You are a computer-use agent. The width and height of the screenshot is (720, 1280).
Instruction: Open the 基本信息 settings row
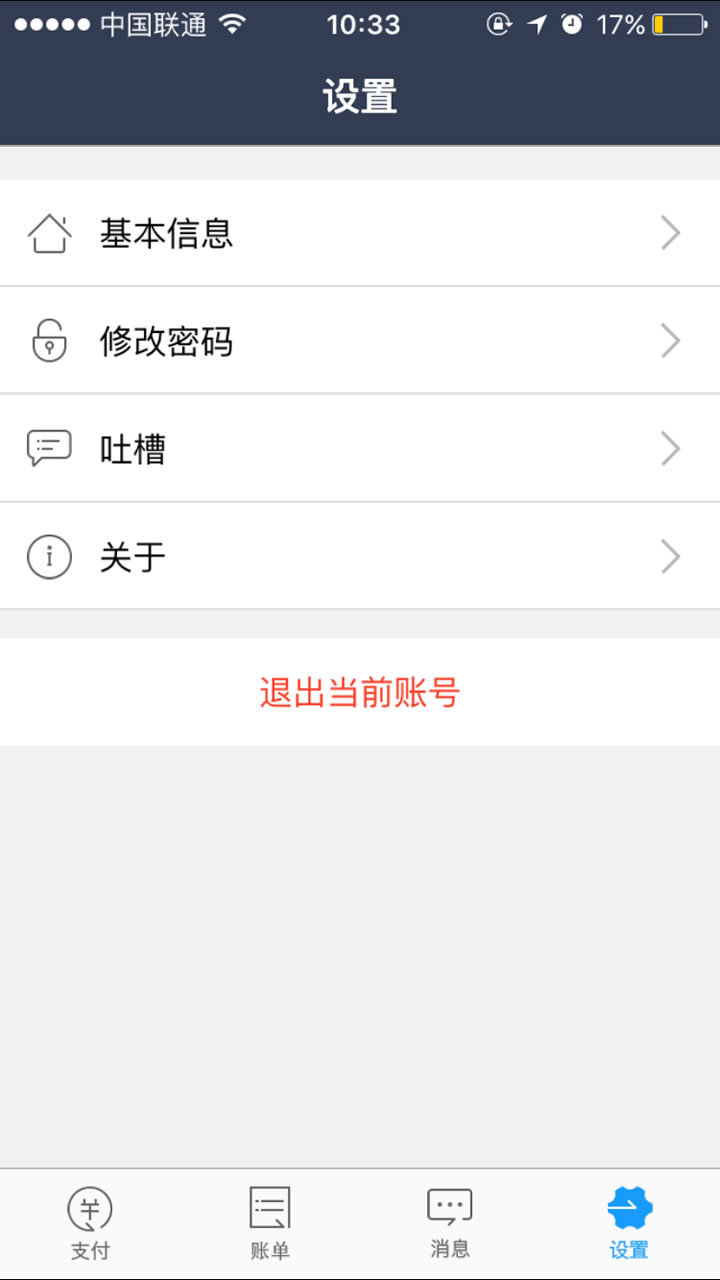click(360, 233)
